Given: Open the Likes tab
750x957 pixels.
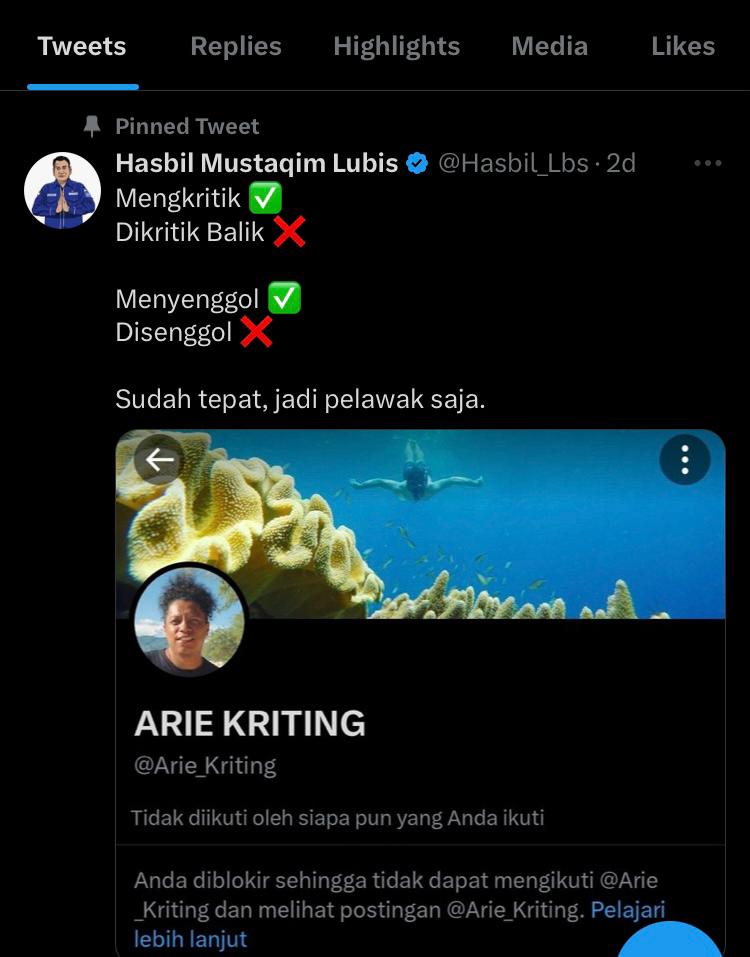Looking at the screenshot, I should (682, 46).
